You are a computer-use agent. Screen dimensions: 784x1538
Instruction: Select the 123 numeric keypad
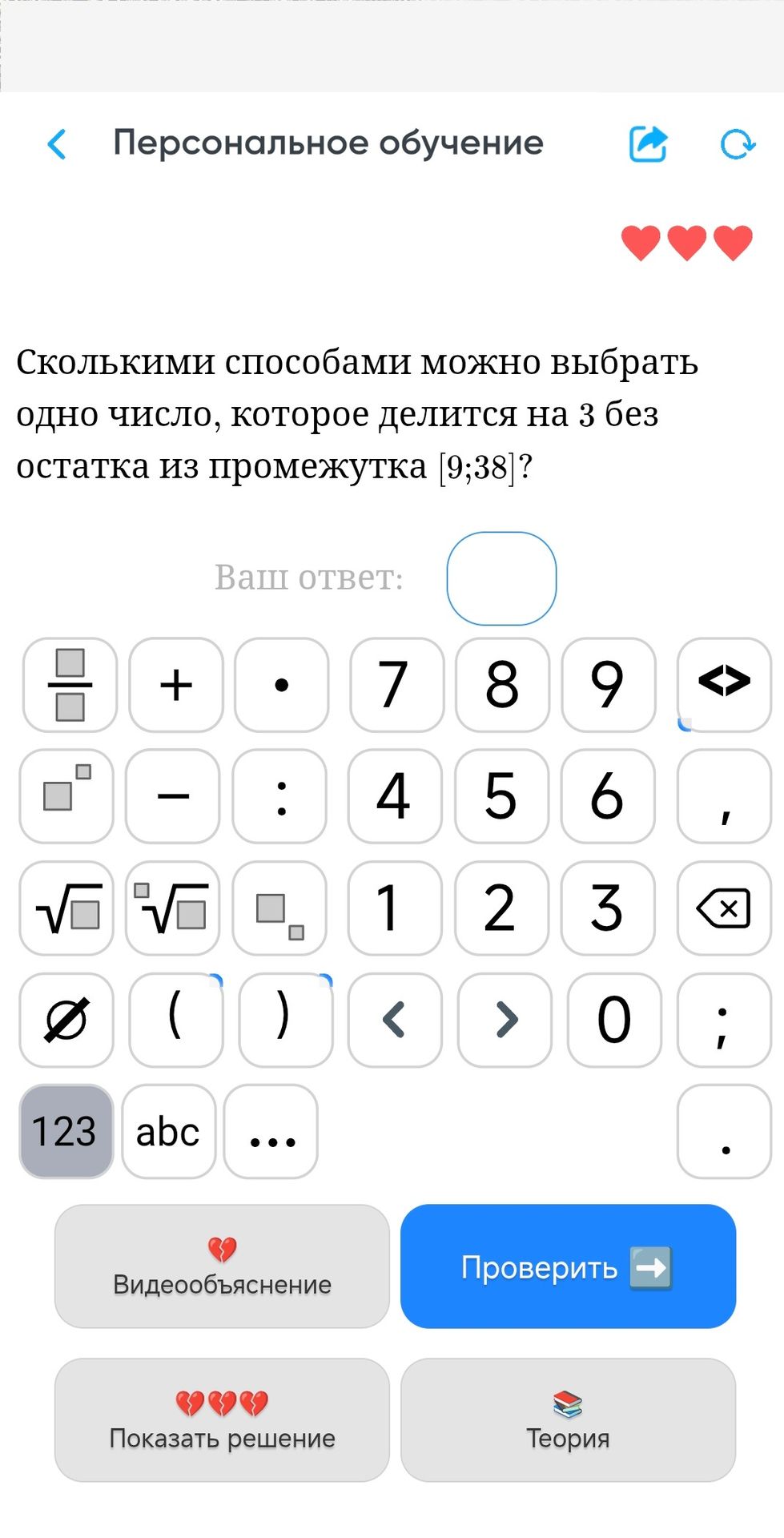[x=66, y=1132]
